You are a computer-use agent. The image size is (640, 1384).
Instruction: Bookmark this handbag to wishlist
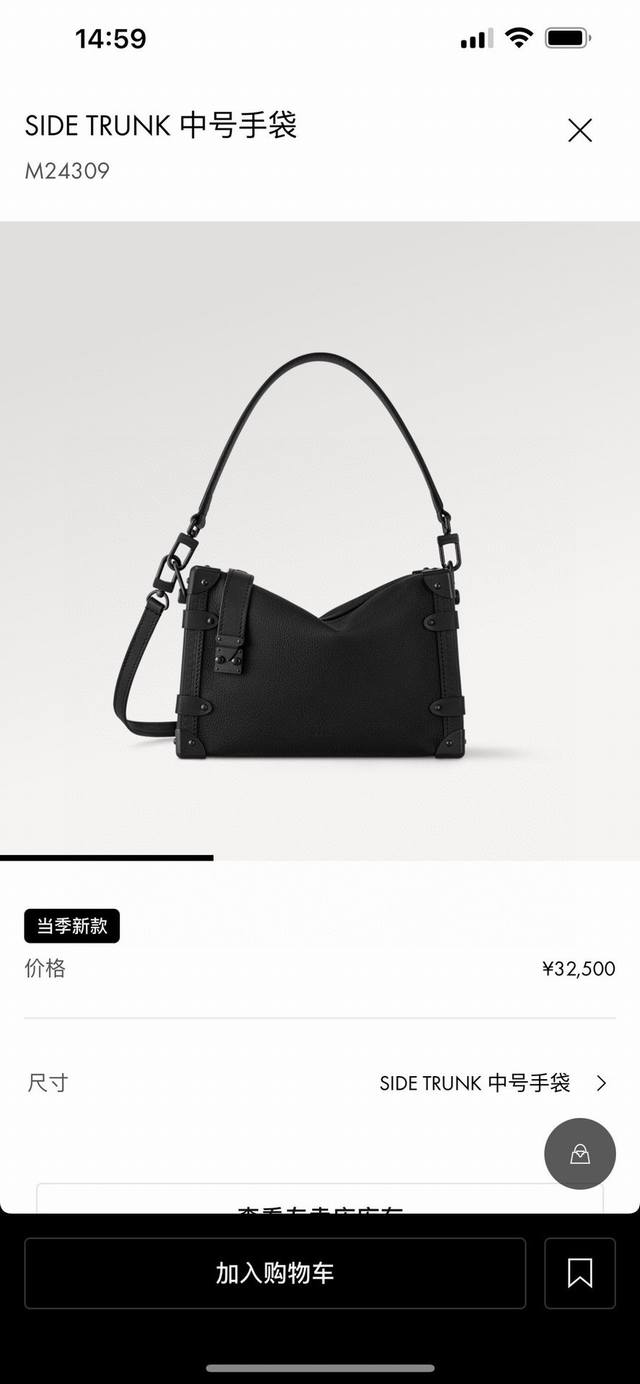point(580,1273)
